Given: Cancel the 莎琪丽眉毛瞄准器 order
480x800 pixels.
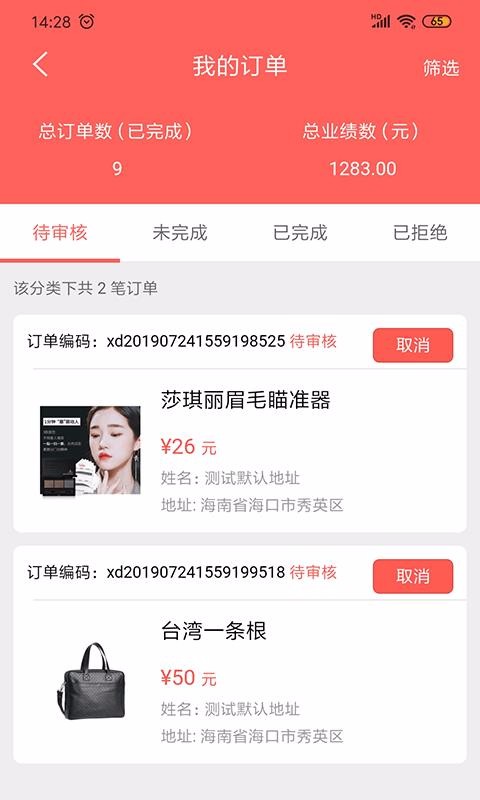Looking at the screenshot, I should 413,345.
